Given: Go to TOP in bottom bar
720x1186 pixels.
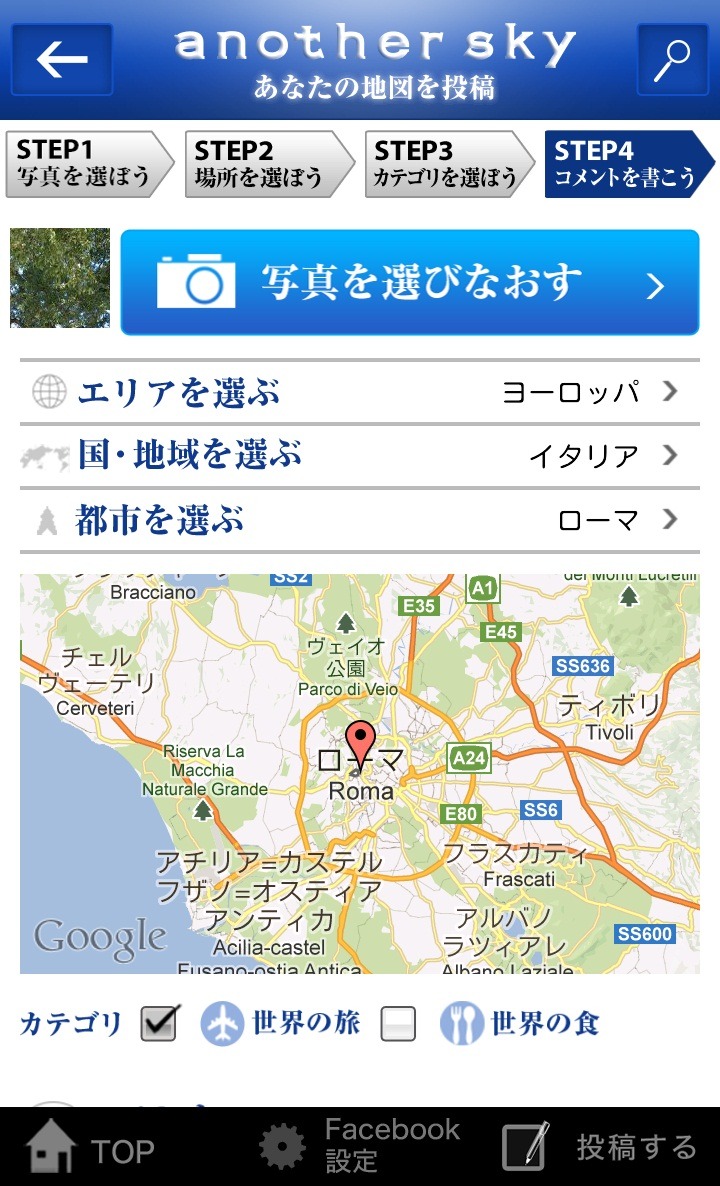Looking at the screenshot, I should (90, 1148).
